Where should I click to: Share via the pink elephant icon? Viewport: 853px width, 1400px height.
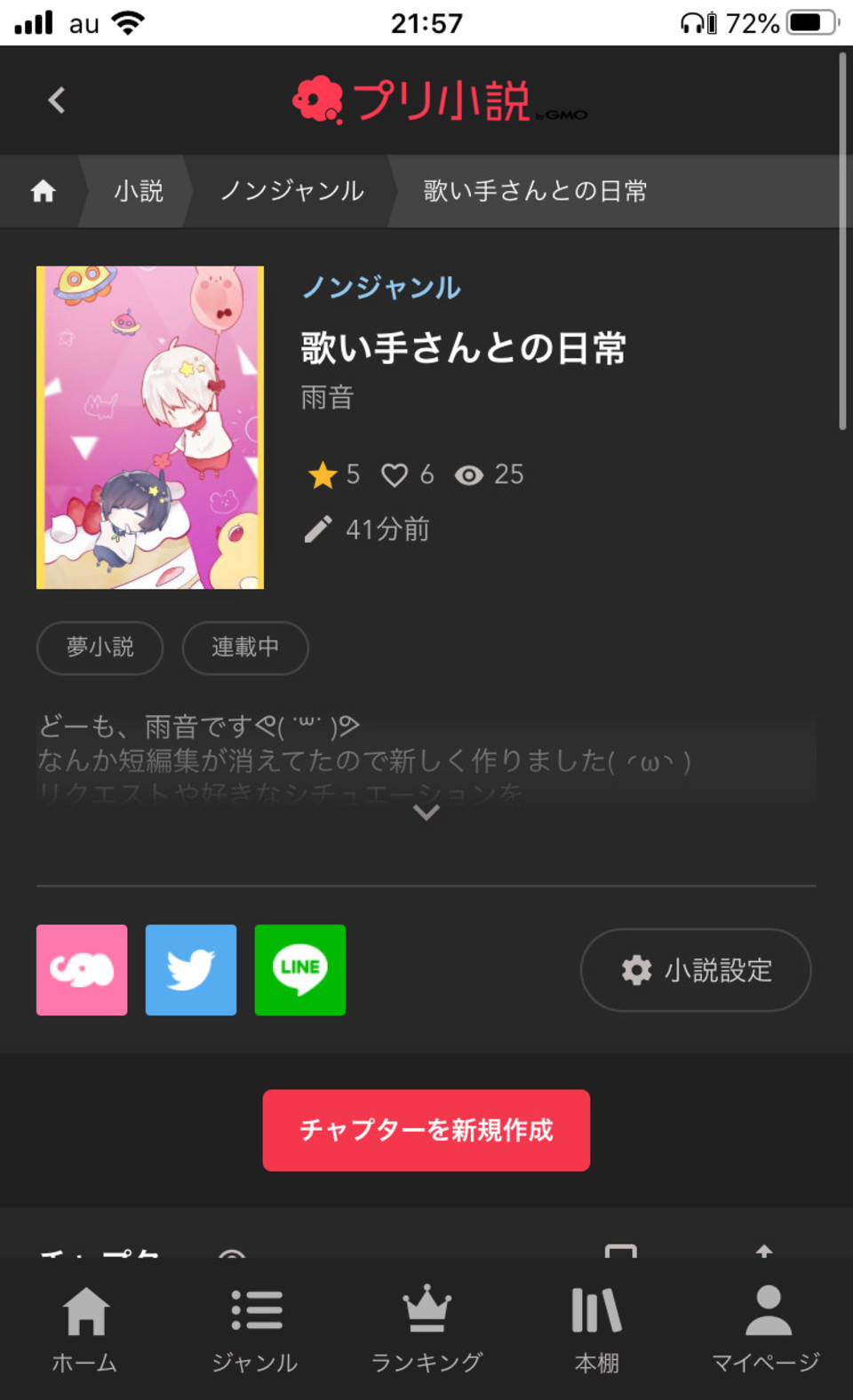82,970
